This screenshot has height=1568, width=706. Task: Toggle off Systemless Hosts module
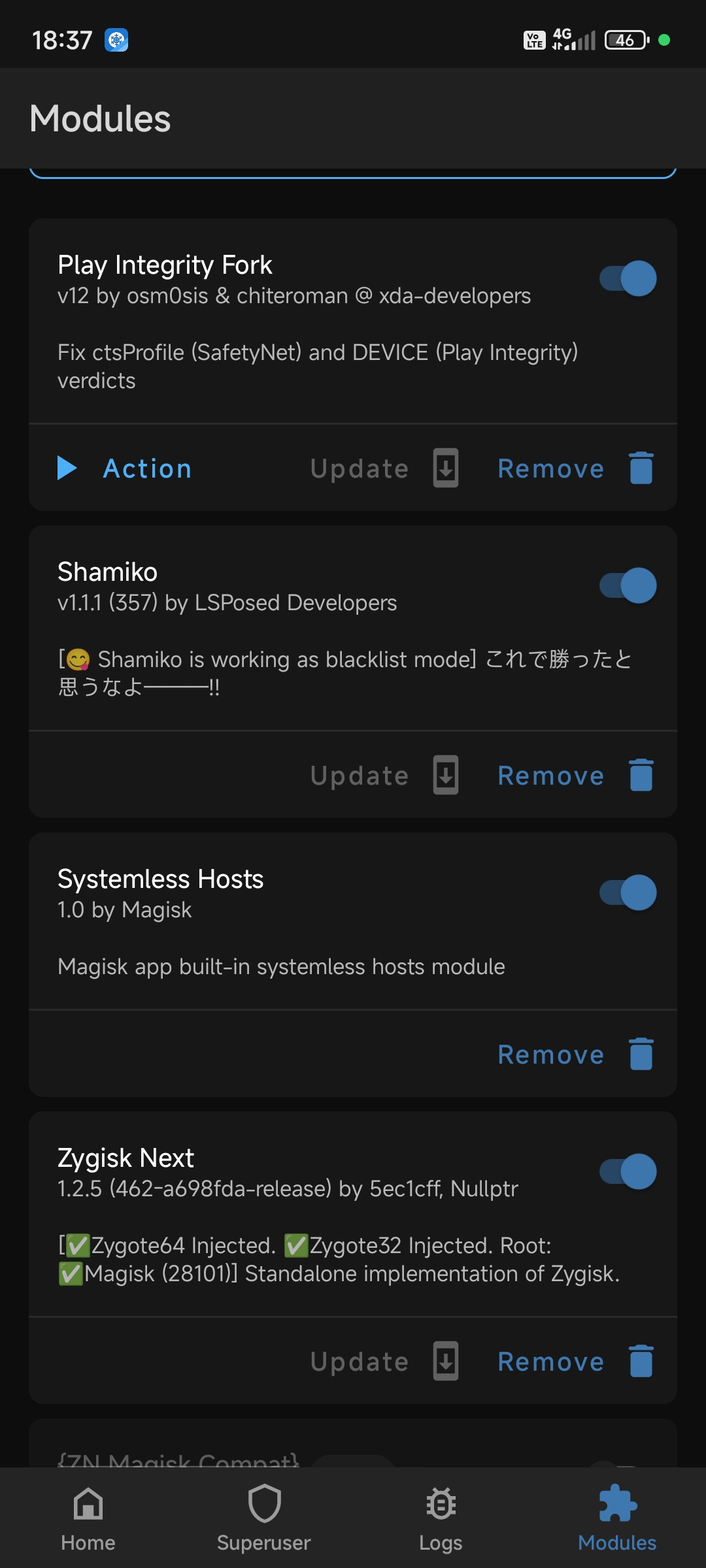(628, 893)
